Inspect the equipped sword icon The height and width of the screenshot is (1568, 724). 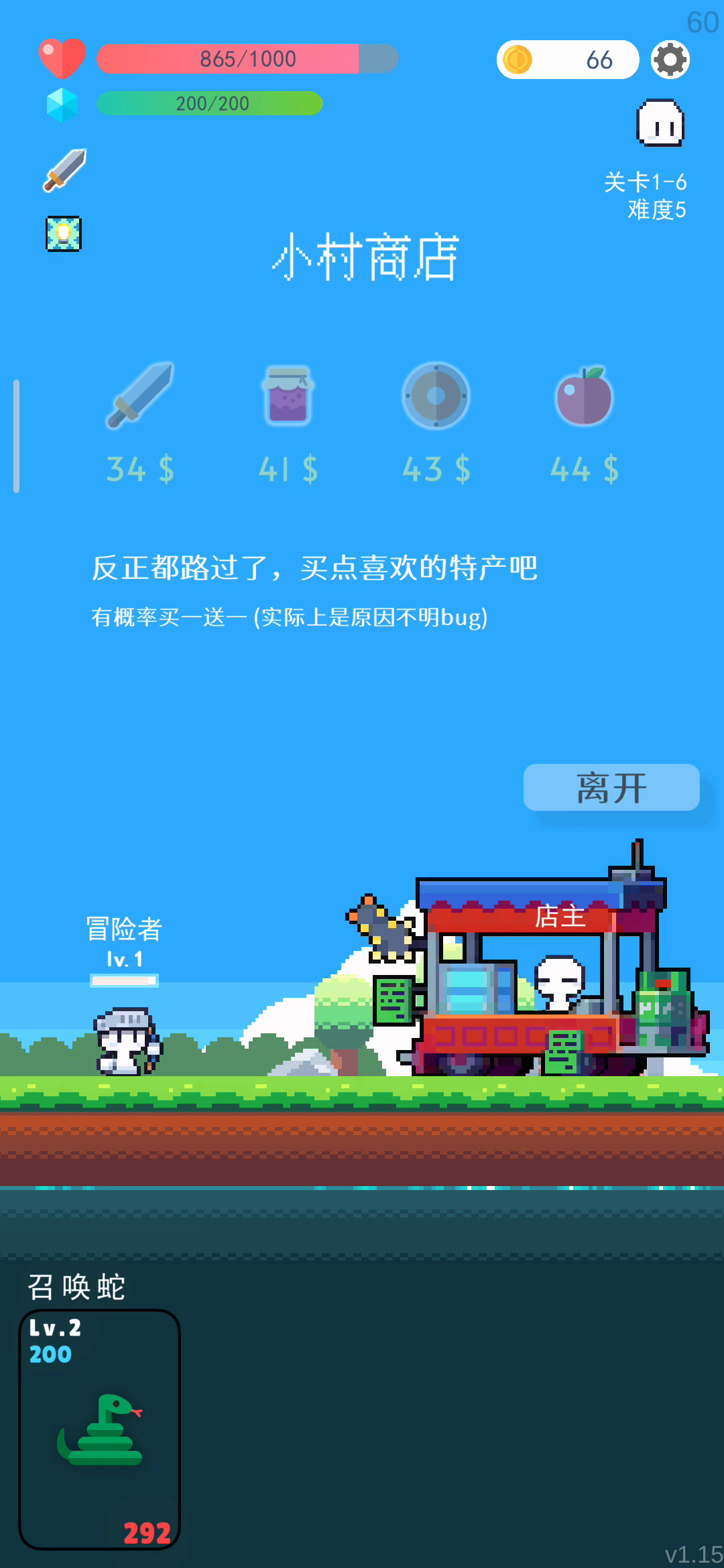click(65, 170)
